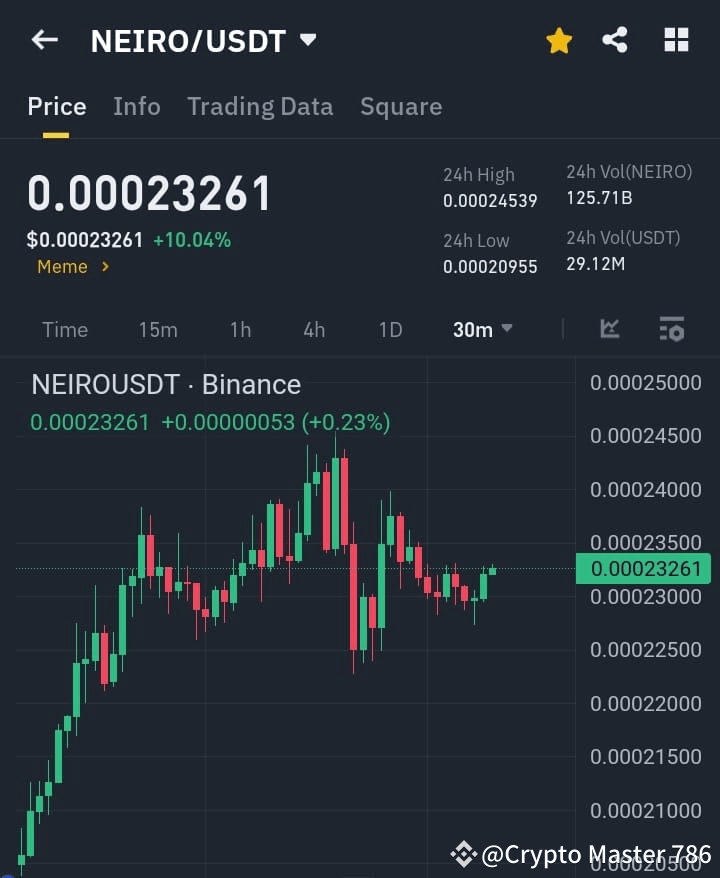
Task: Switch chart to line view icon
Action: (610, 329)
